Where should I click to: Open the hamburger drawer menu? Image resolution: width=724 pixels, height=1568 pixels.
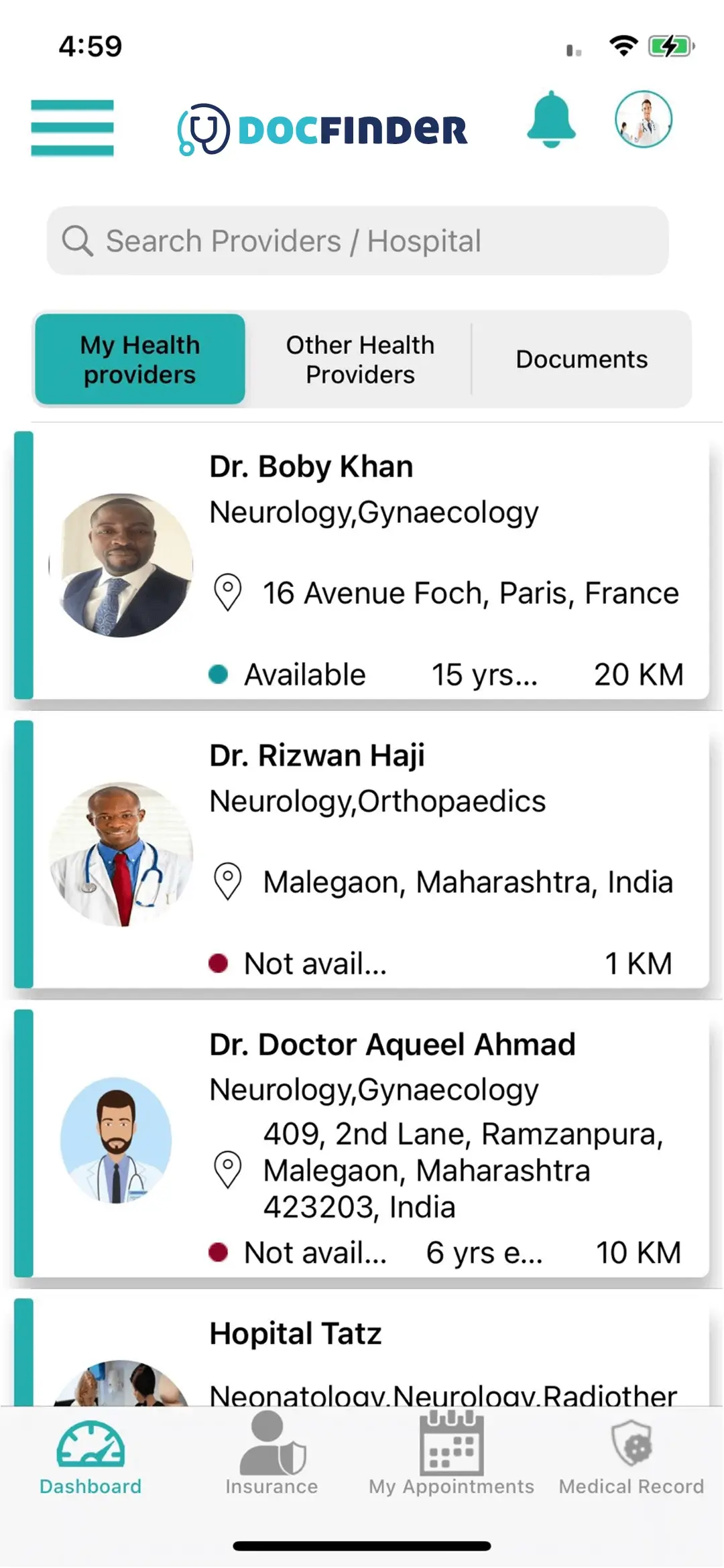coord(72,127)
